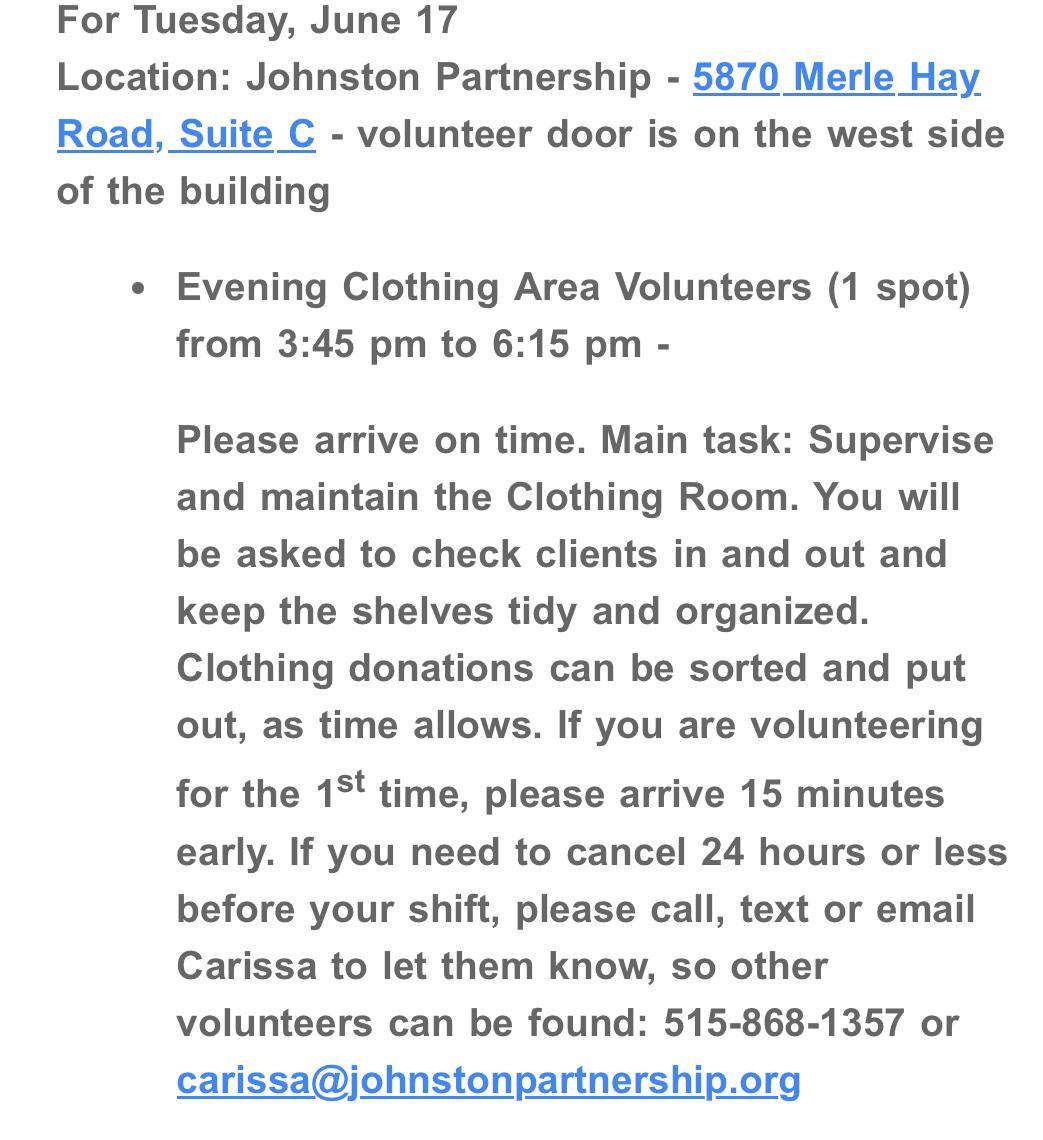The image size is (1043, 1140).
Task: Open the 5870 Merle Hay Road address link
Action: click(835, 78)
